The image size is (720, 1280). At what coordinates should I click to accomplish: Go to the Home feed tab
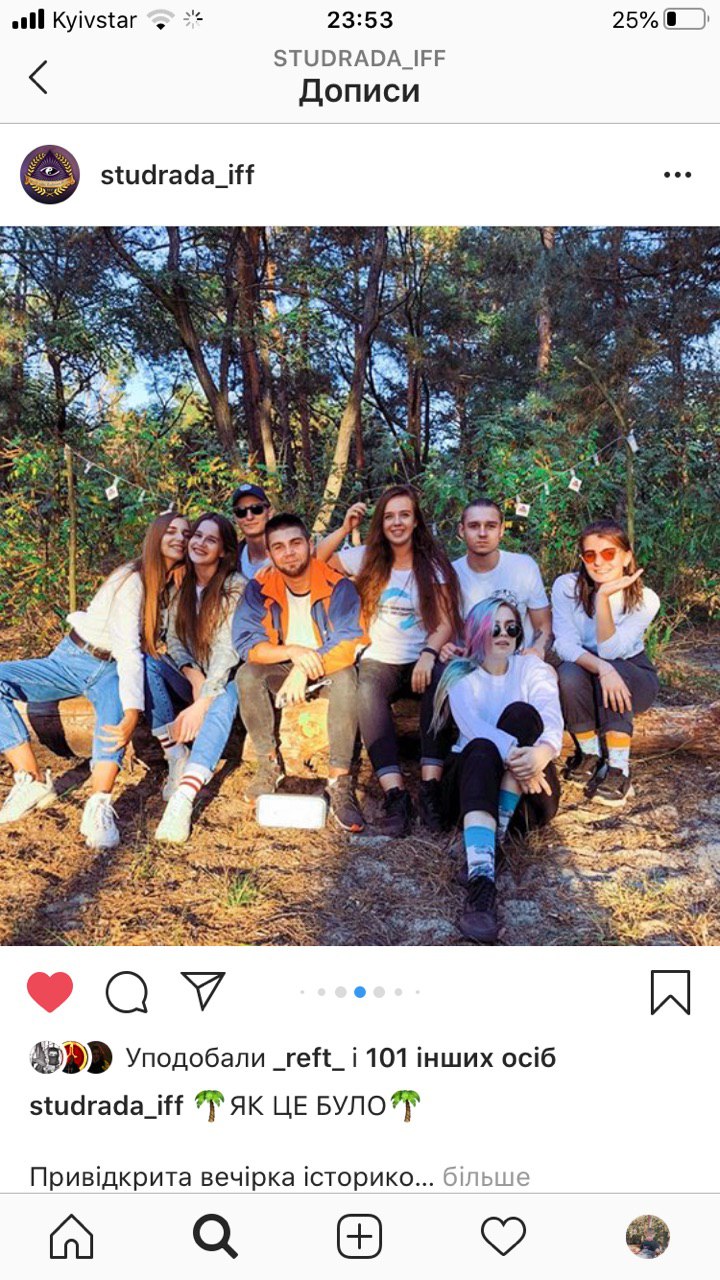click(x=72, y=1237)
